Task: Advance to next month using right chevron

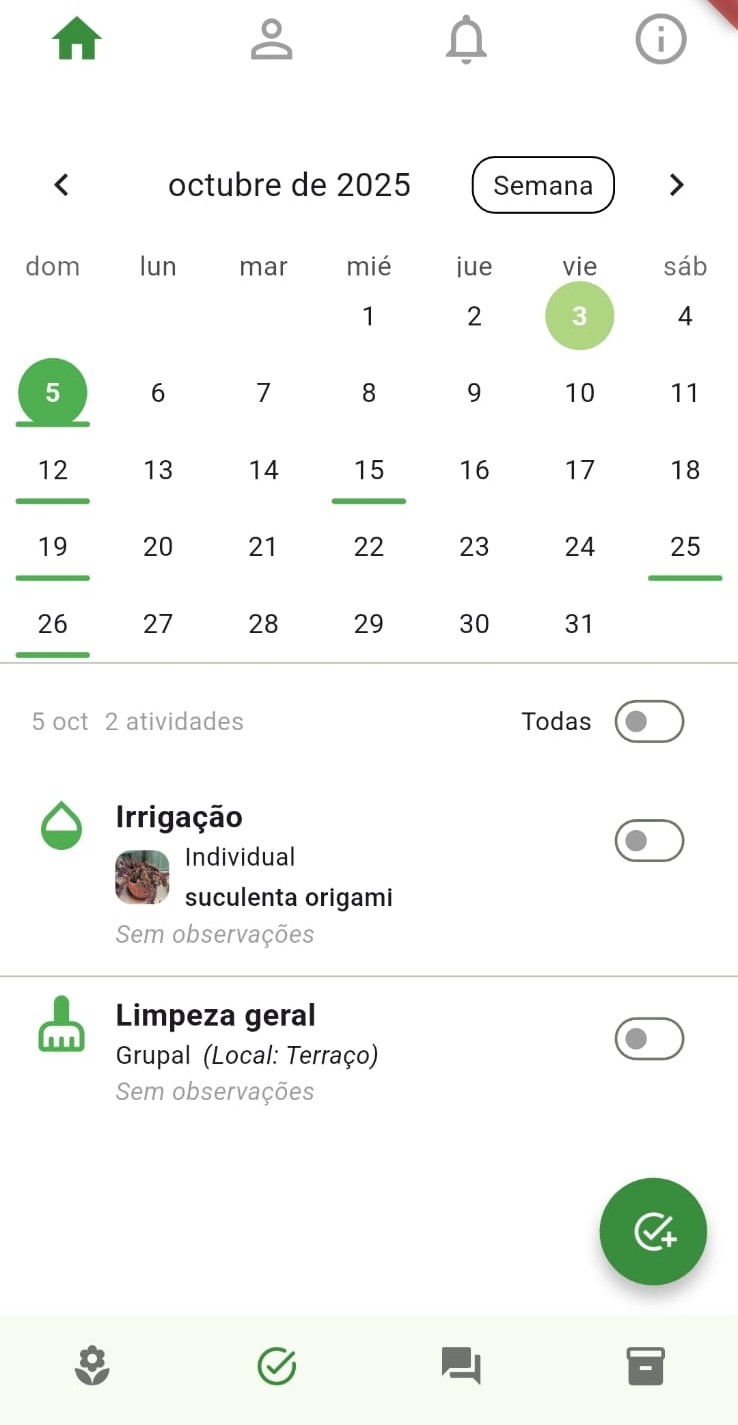Action: click(x=677, y=185)
